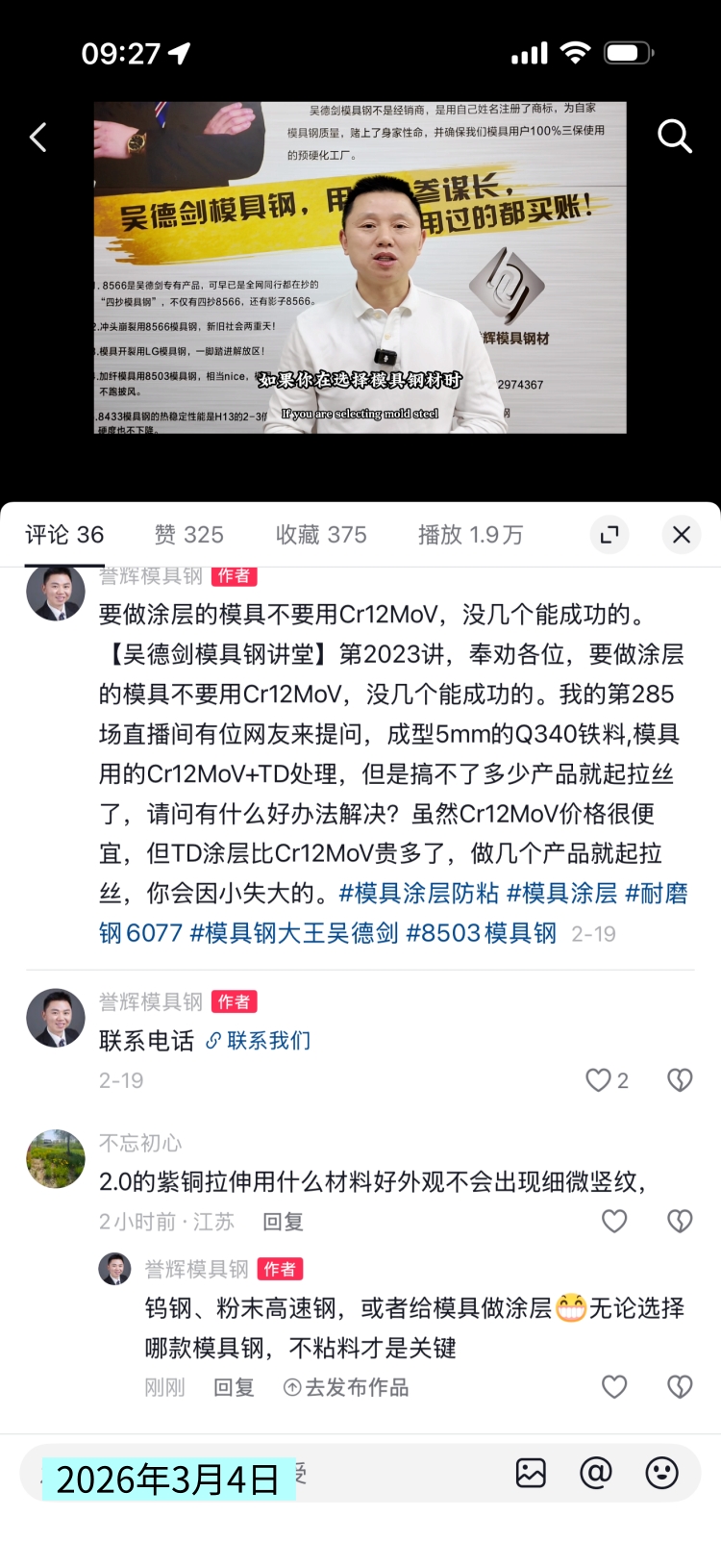Dislike the 联系电话 comment

[x=680, y=1080]
